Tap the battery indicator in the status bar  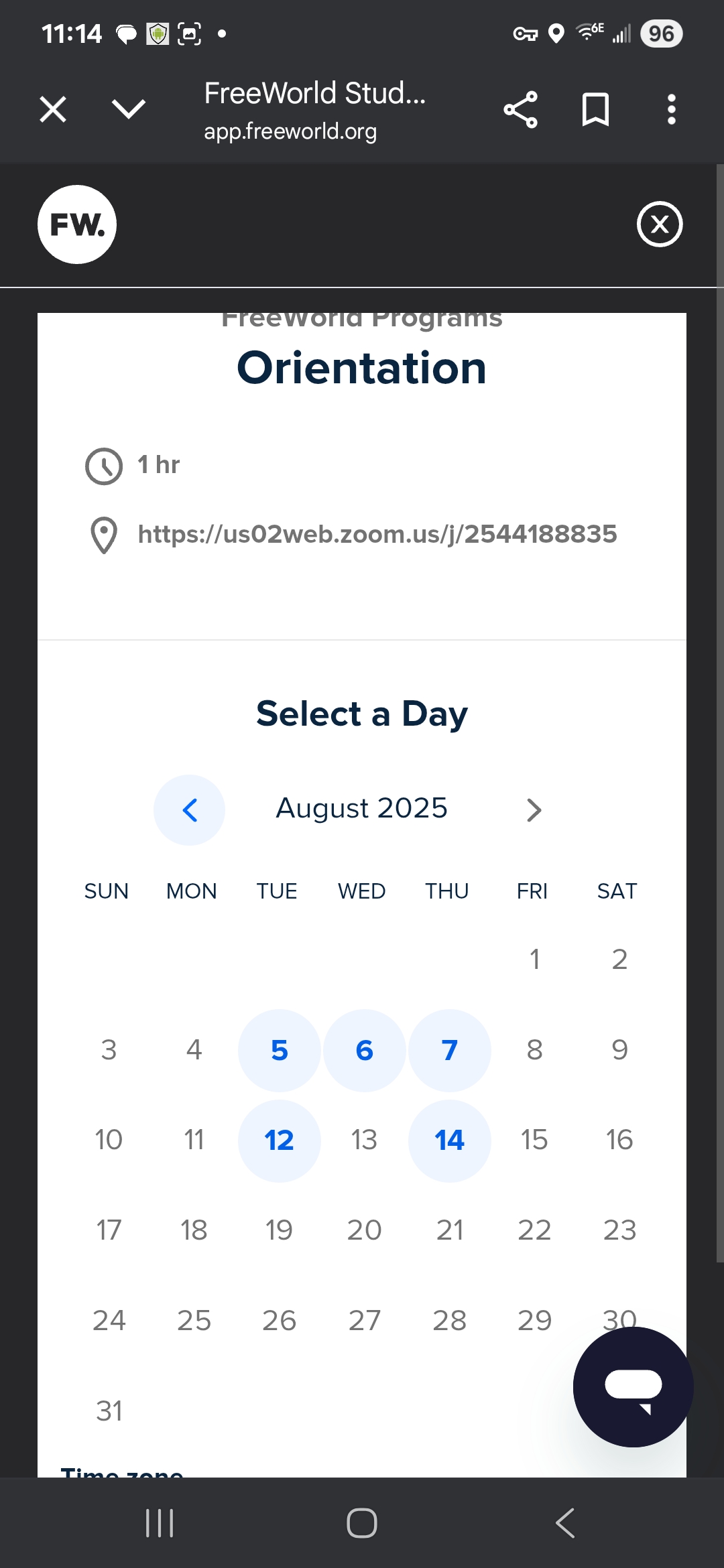662,33
